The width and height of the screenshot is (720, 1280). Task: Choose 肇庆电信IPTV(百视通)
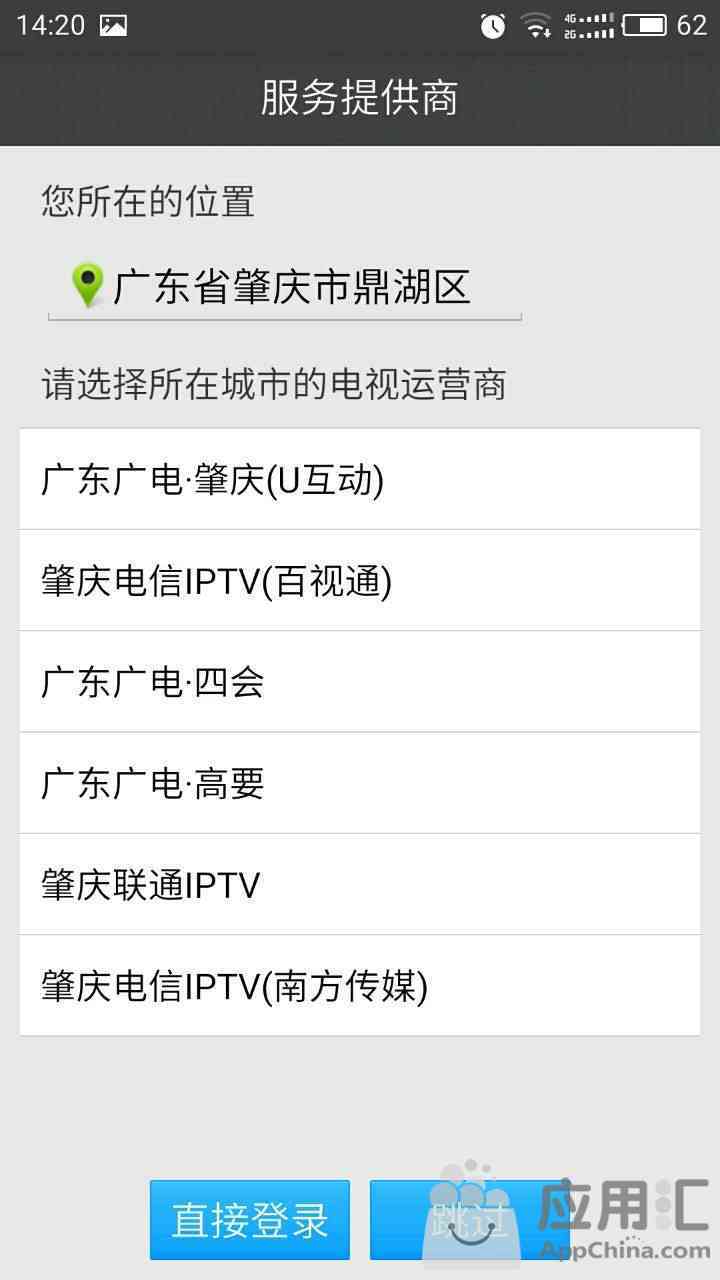360,580
